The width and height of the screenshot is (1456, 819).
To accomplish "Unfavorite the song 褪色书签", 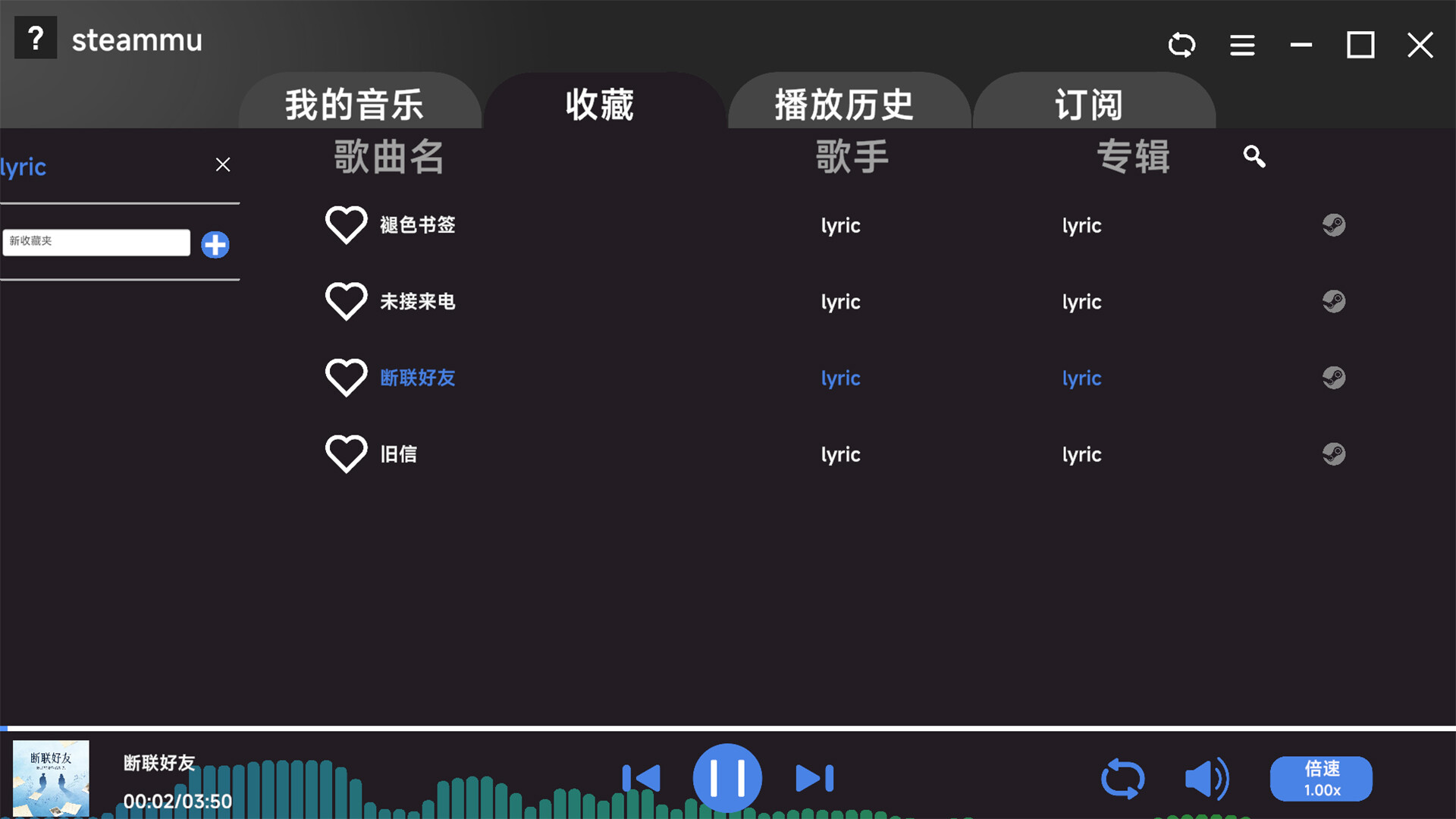I will point(346,225).
